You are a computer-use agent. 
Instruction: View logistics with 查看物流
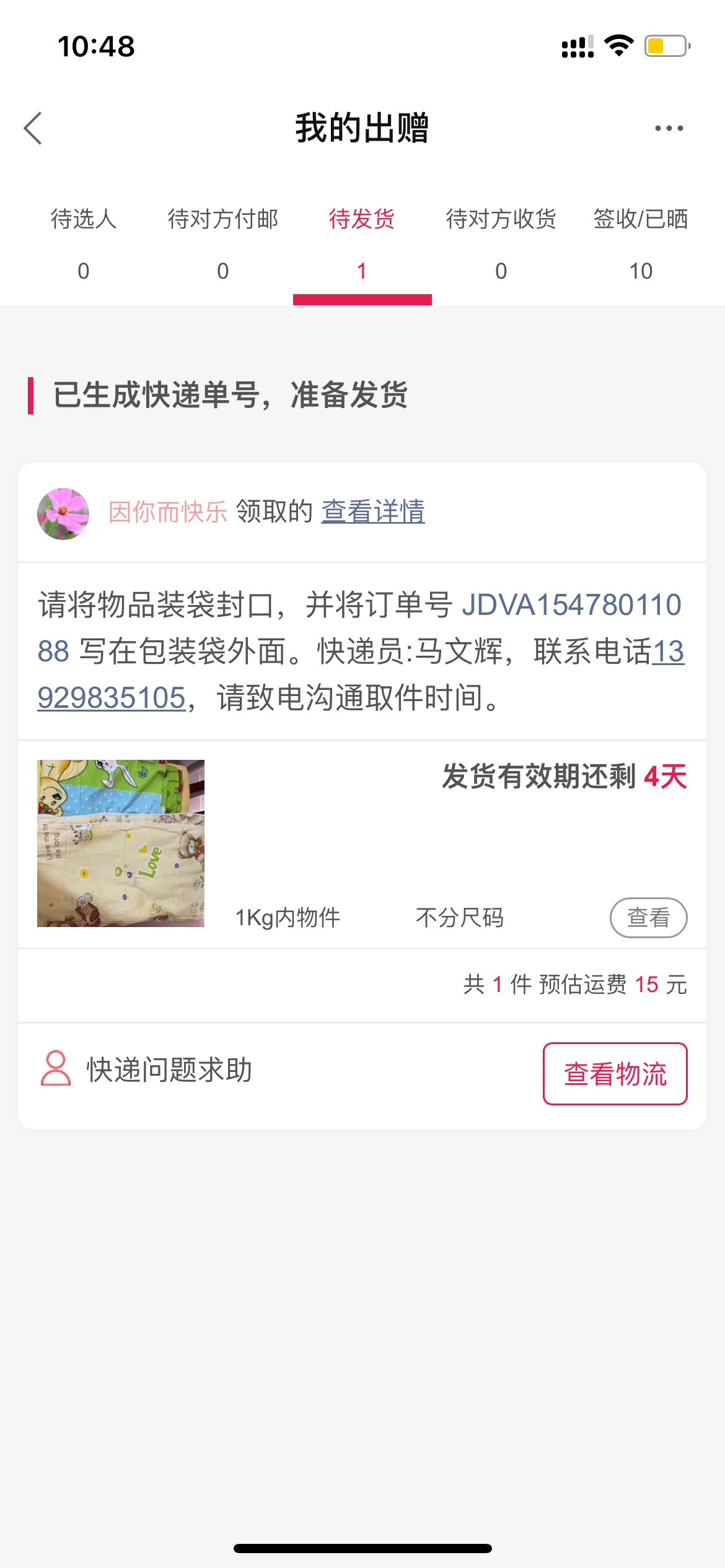[x=615, y=1074]
